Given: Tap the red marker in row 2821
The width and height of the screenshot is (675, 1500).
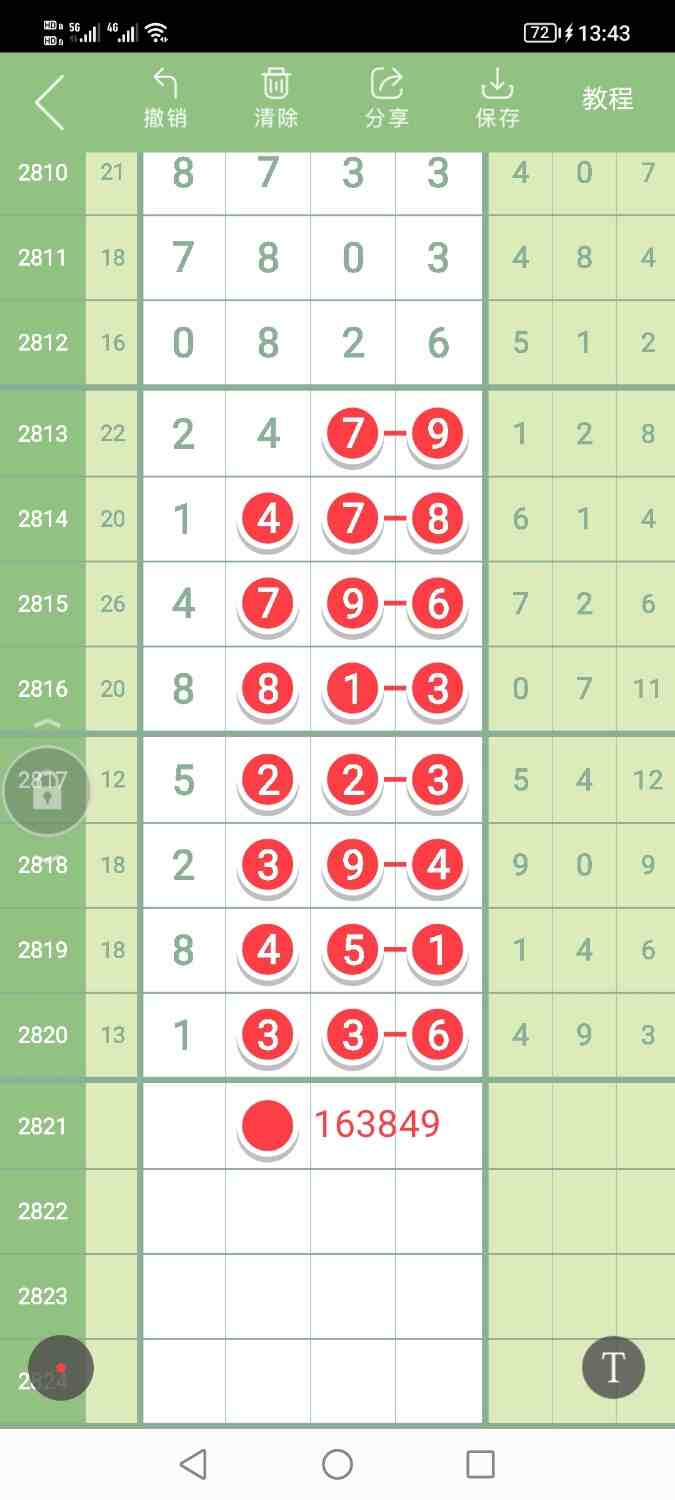Looking at the screenshot, I should coord(268,1125).
